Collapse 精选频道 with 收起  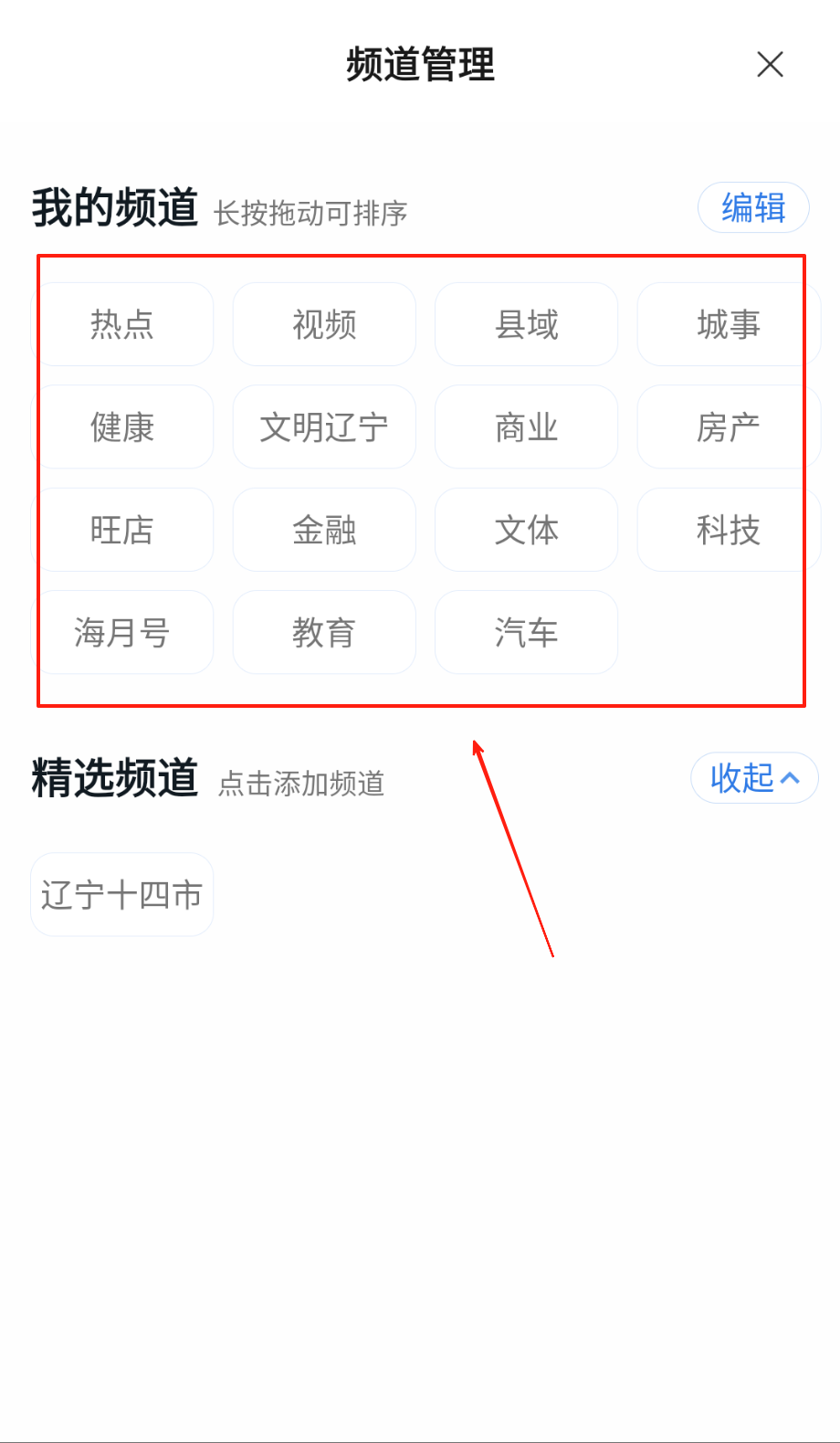(x=753, y=778)
